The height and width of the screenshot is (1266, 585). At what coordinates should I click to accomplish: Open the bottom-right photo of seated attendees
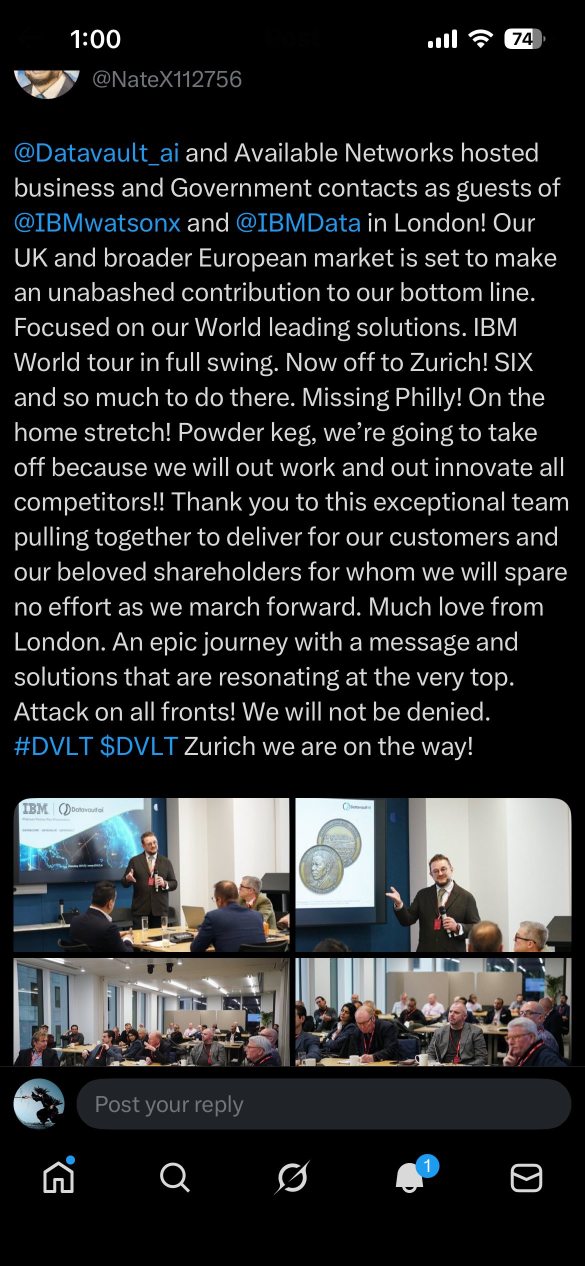(x=433, y=1011)
